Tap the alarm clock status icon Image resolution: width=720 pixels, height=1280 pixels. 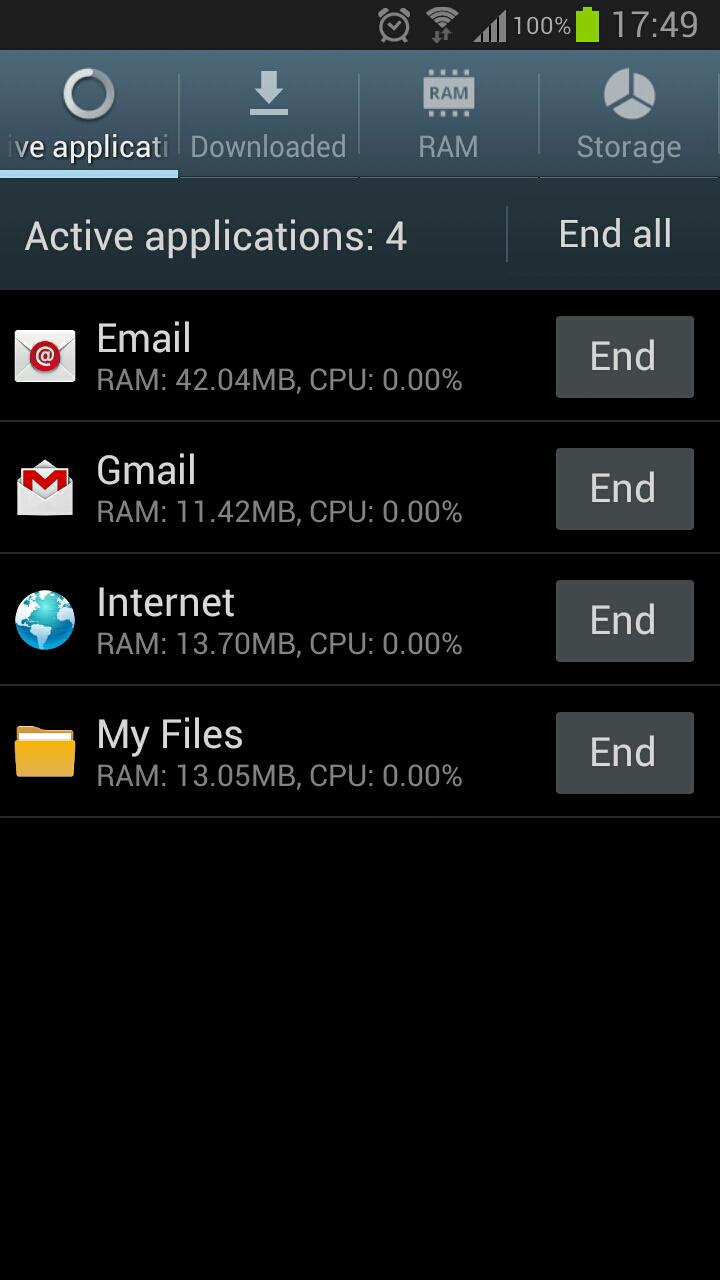click(393, 23)
